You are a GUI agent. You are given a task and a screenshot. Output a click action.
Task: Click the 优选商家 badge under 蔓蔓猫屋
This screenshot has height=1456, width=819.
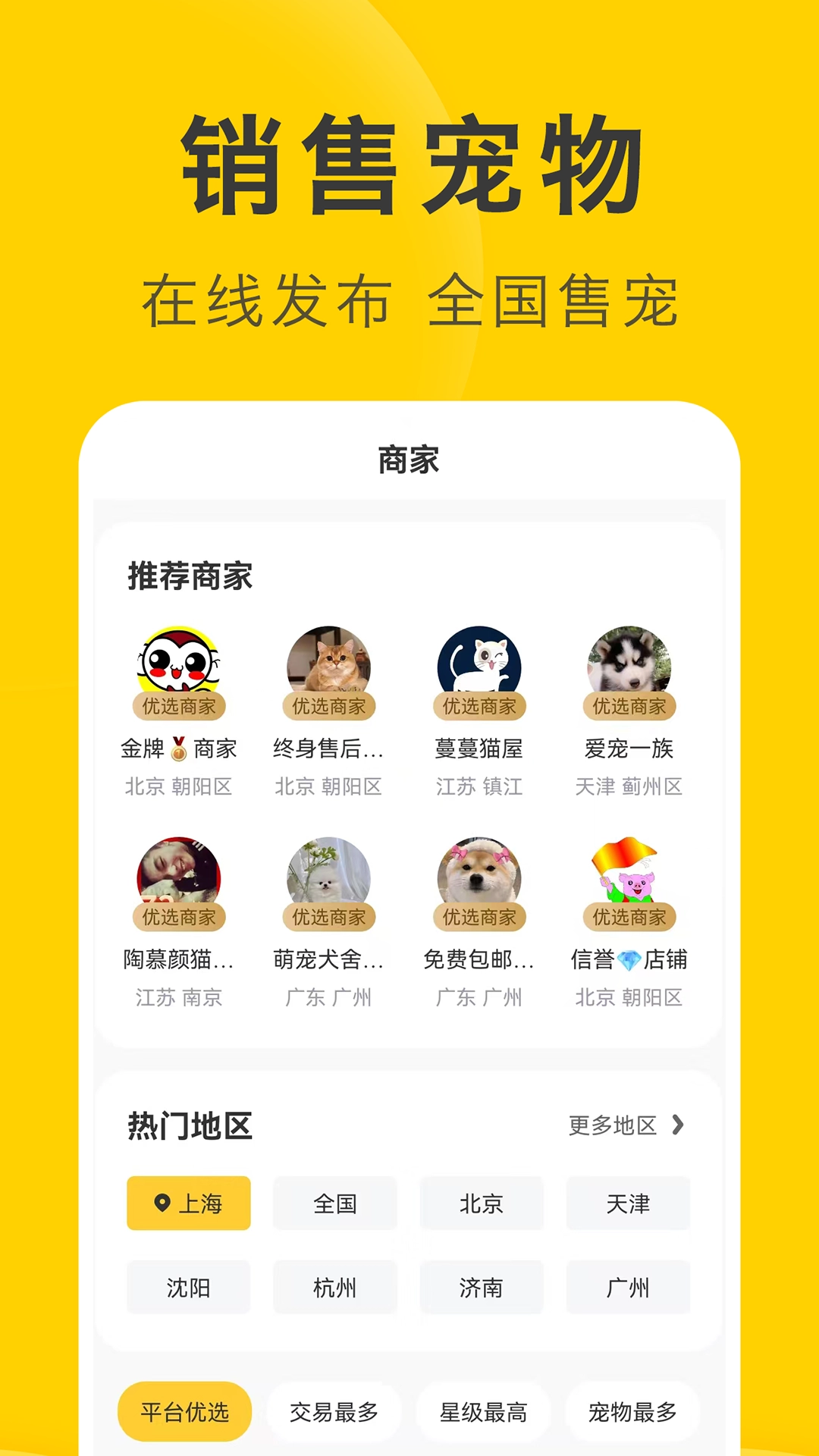pos(480,706)
